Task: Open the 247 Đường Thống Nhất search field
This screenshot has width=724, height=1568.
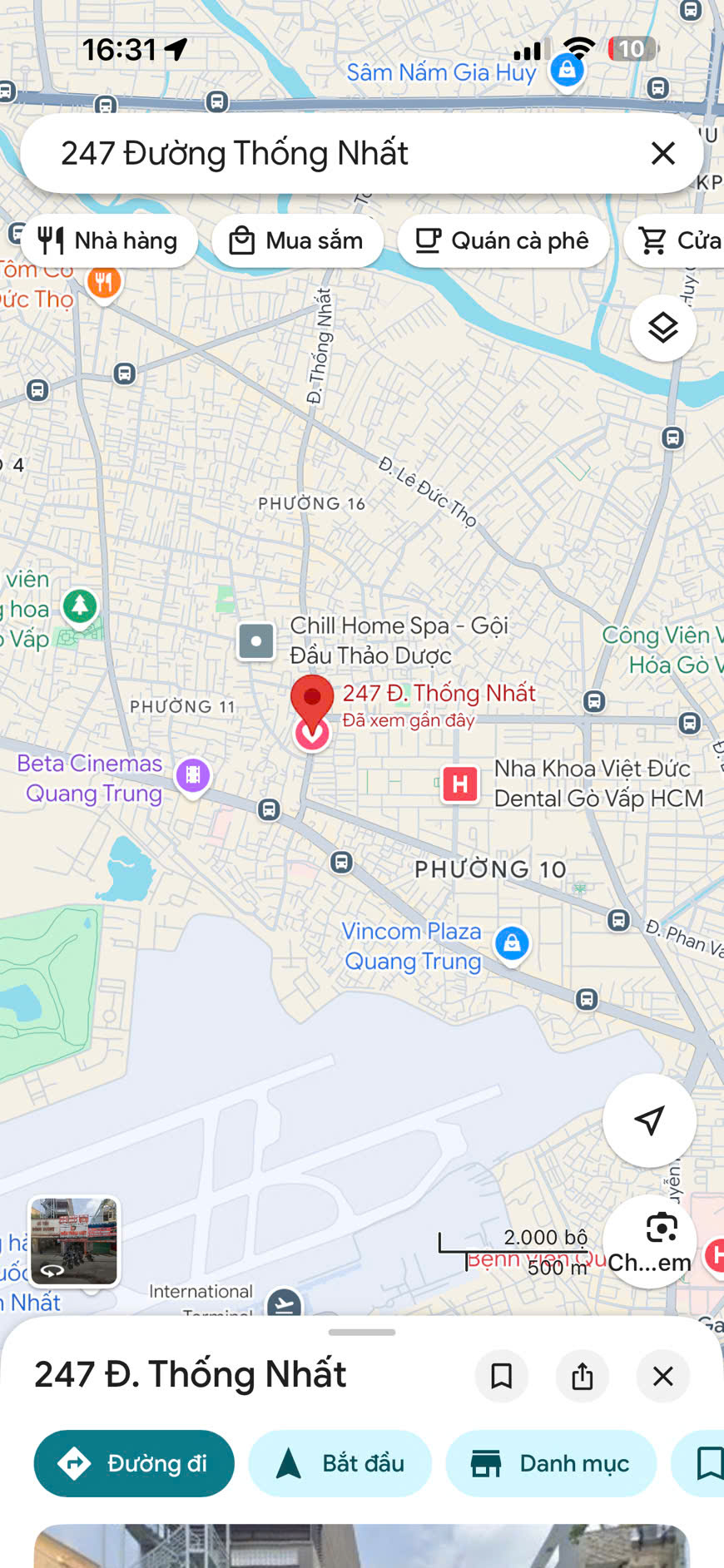Action: 333,153
